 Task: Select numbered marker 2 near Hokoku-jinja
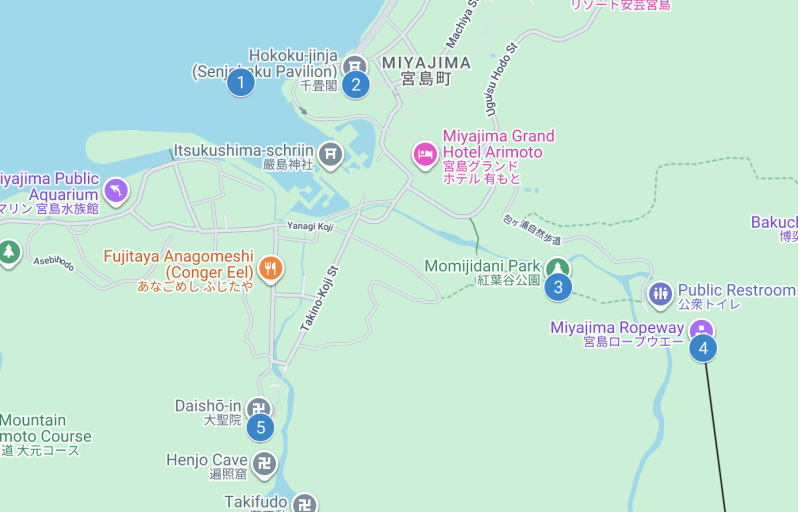coord(356,84)
